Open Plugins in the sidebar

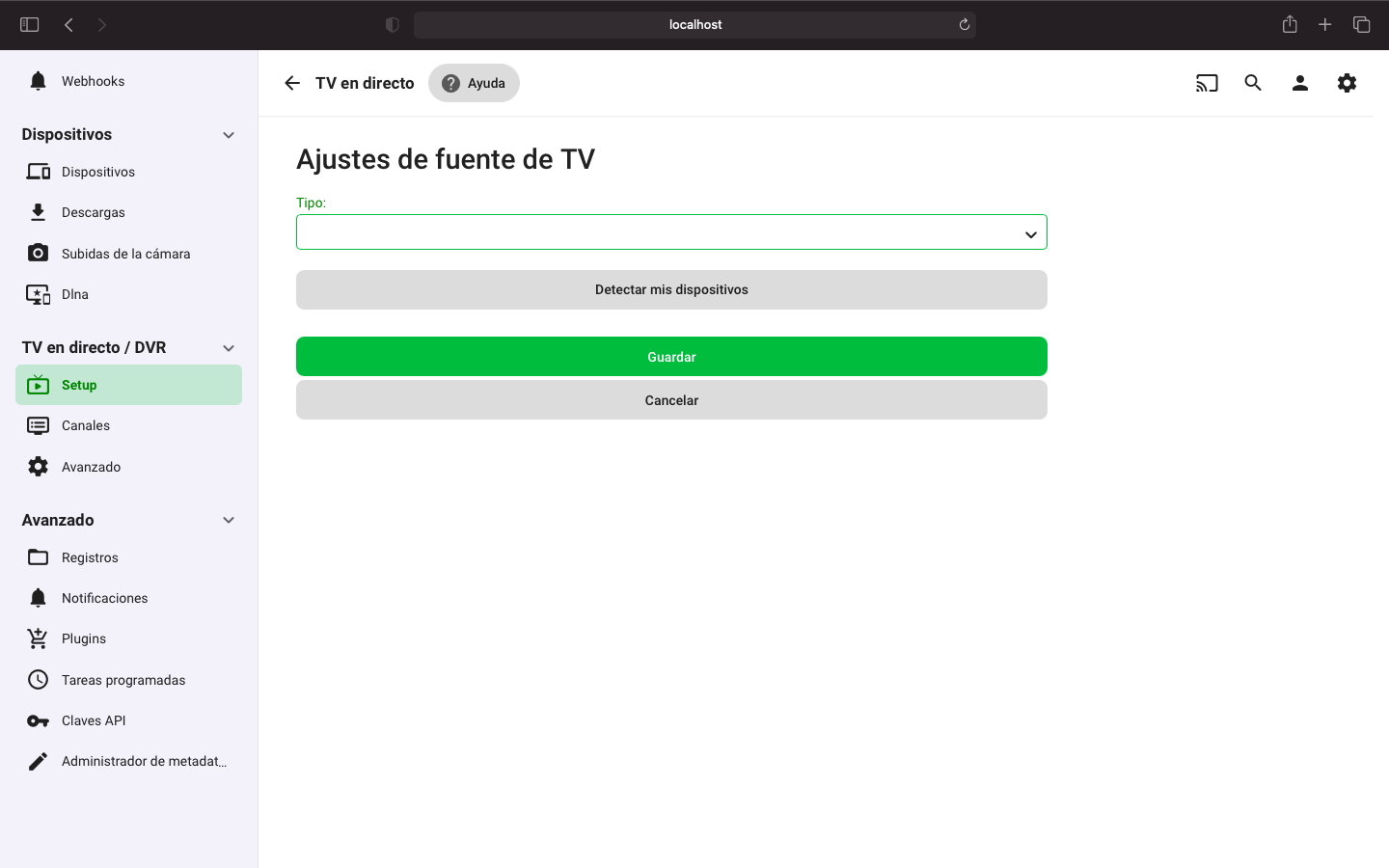pyautogui.click(x=83, y=638)
